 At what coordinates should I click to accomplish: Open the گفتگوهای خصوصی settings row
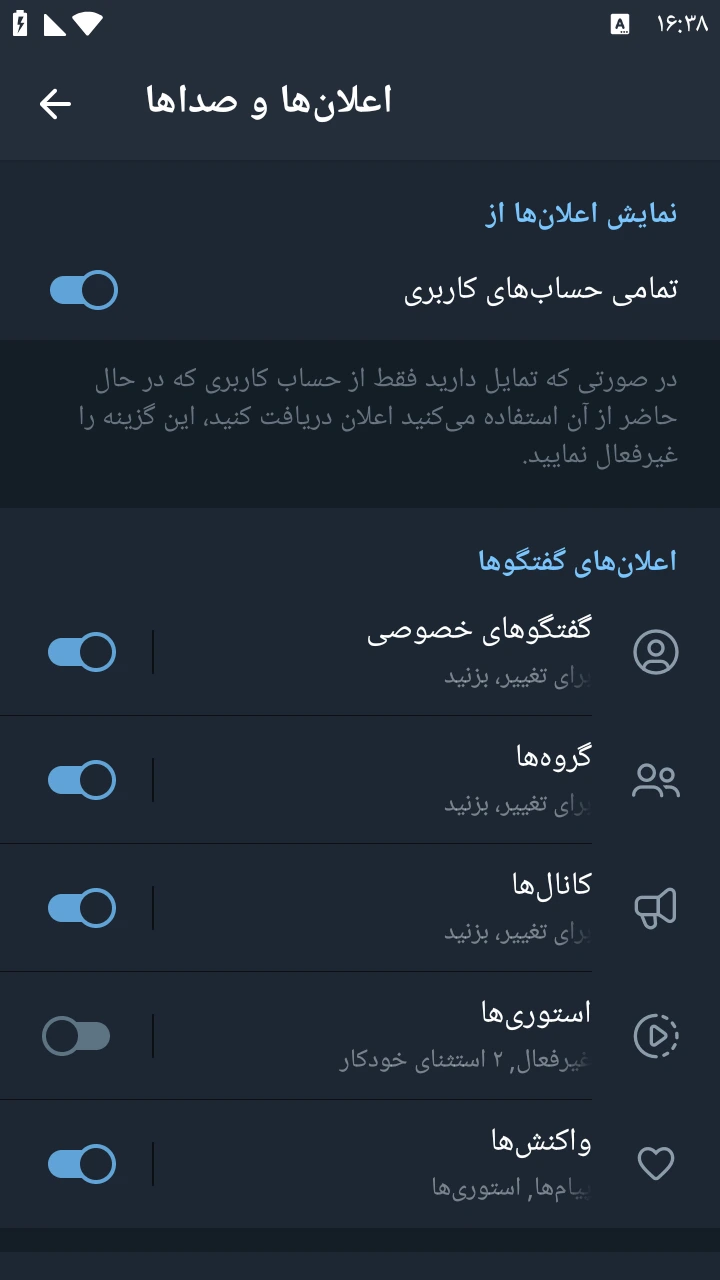400,651
